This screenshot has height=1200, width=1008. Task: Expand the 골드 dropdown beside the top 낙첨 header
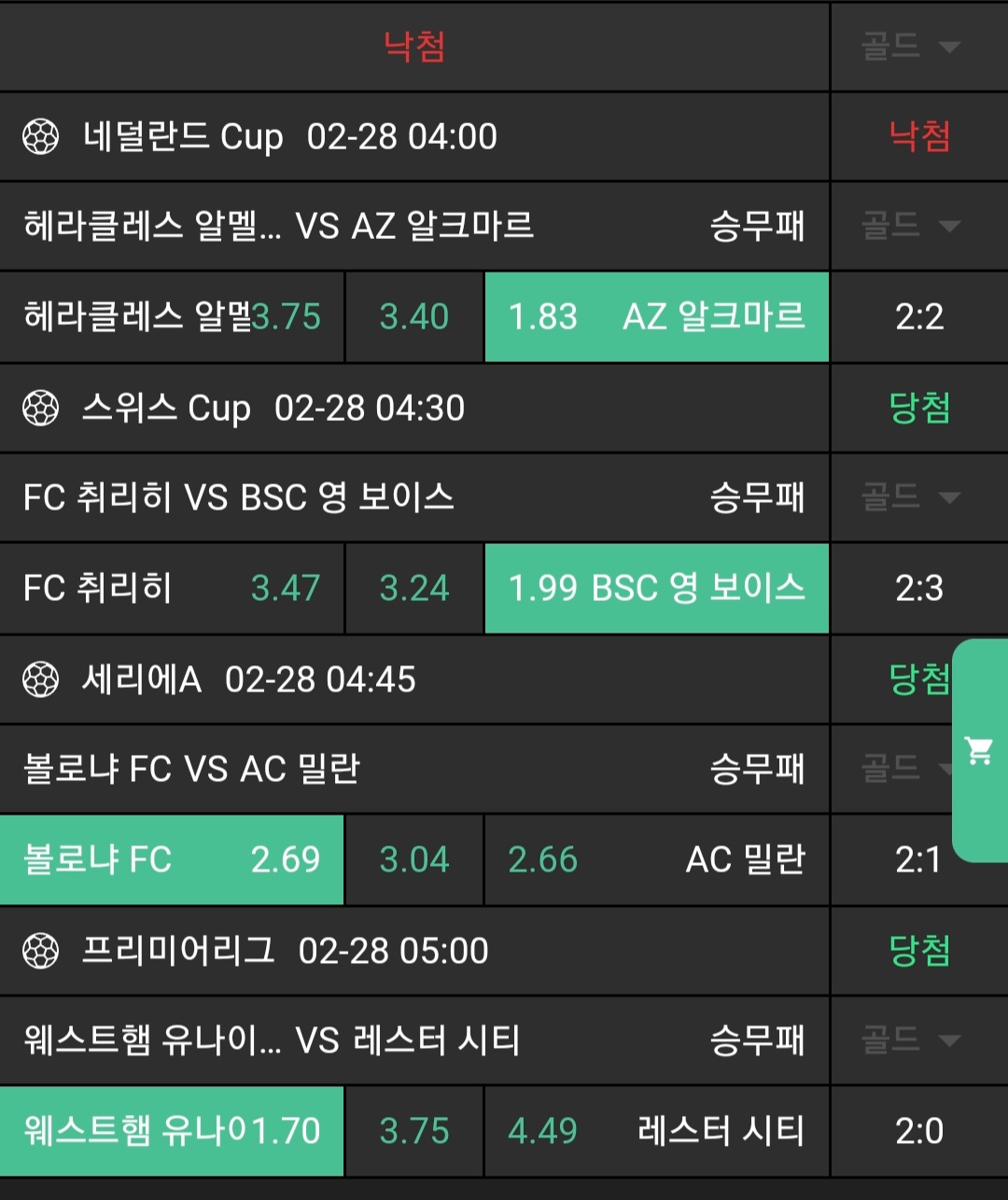910,46
